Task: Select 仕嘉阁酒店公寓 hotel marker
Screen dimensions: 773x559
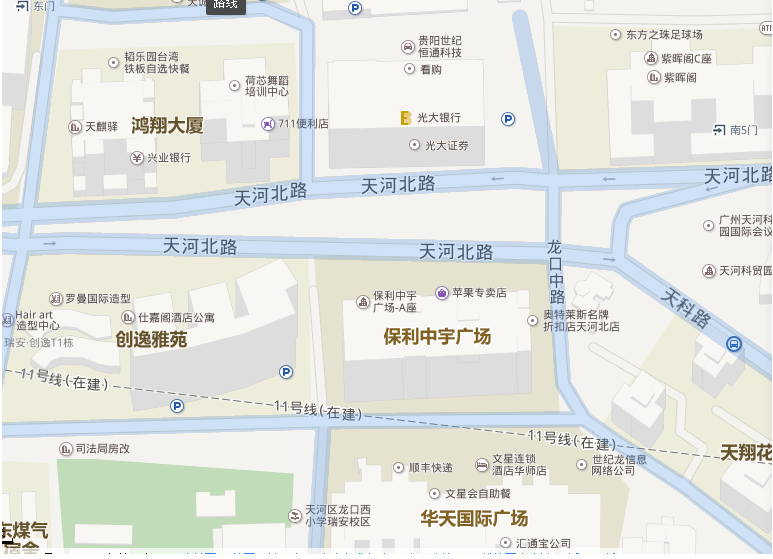Action: point(127,317)
